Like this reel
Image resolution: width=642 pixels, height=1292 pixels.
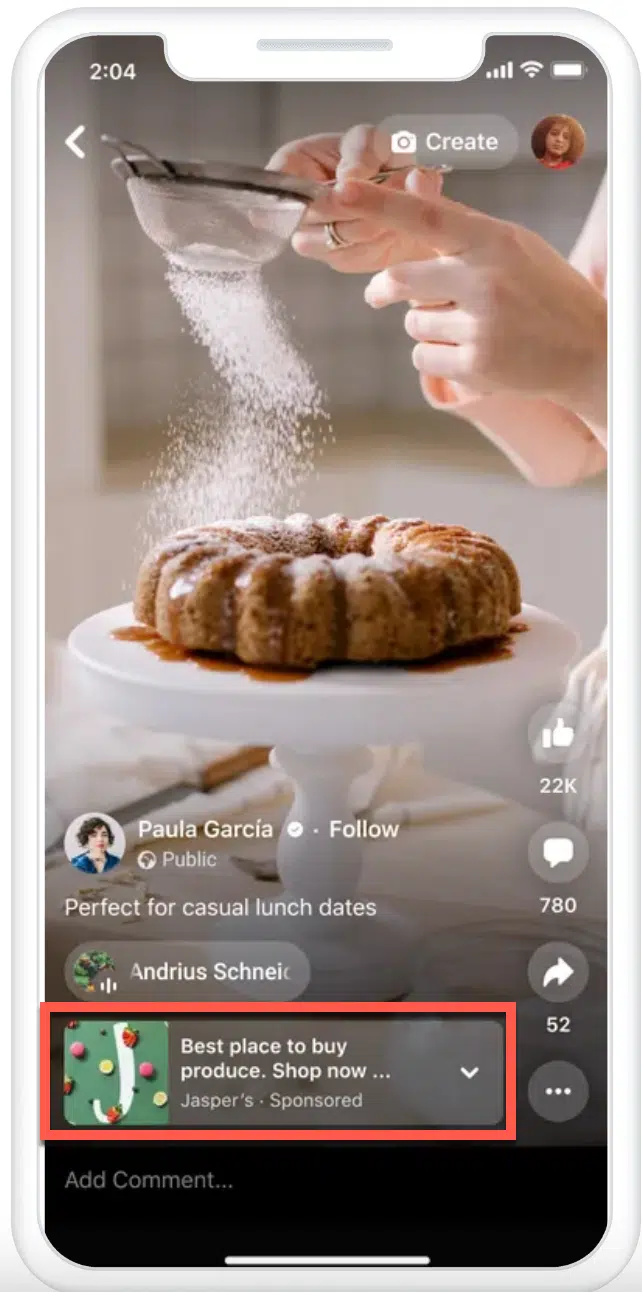coord(558,735)
